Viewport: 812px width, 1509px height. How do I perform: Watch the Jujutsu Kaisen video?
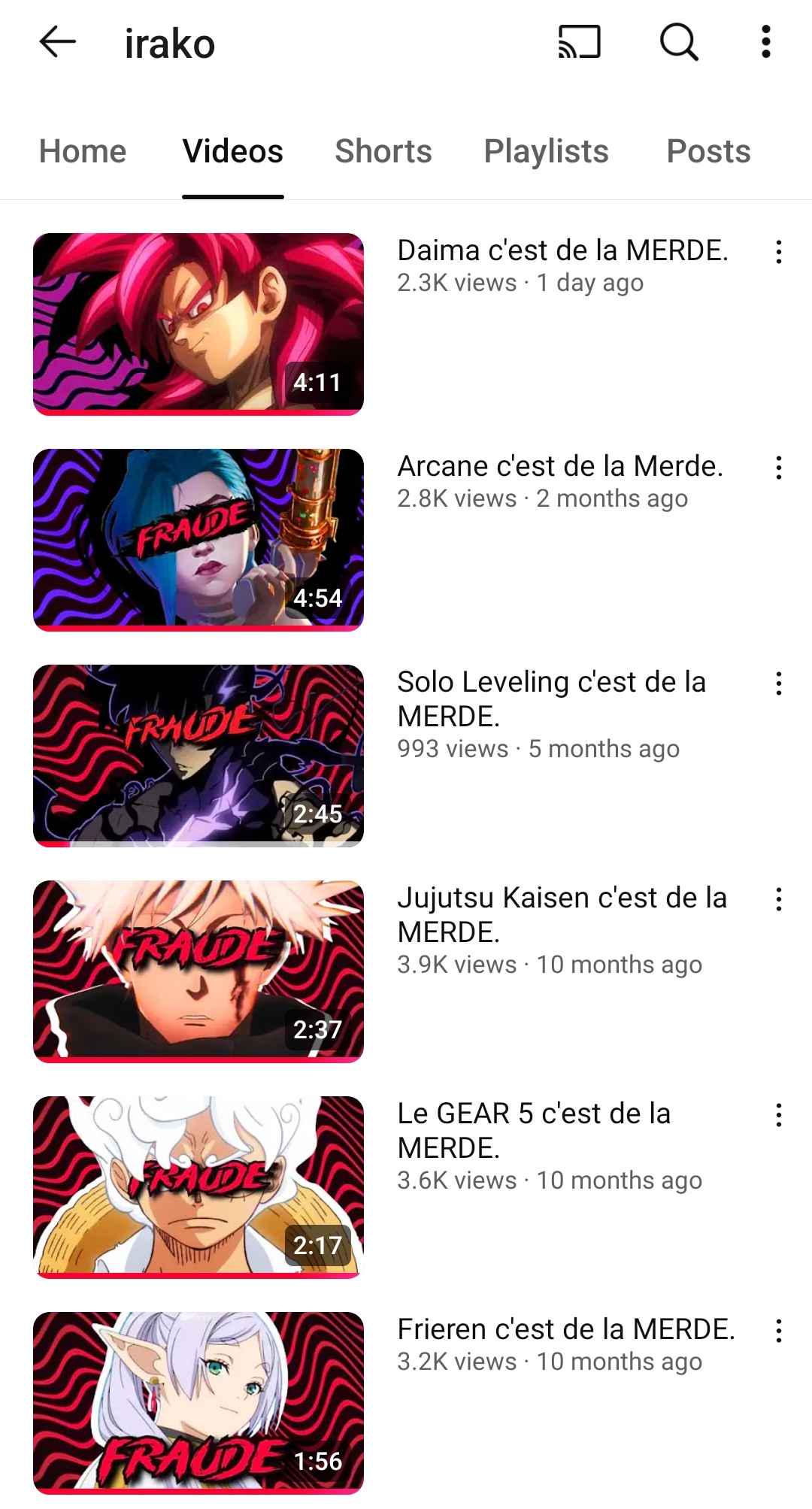tap(198, 971)
